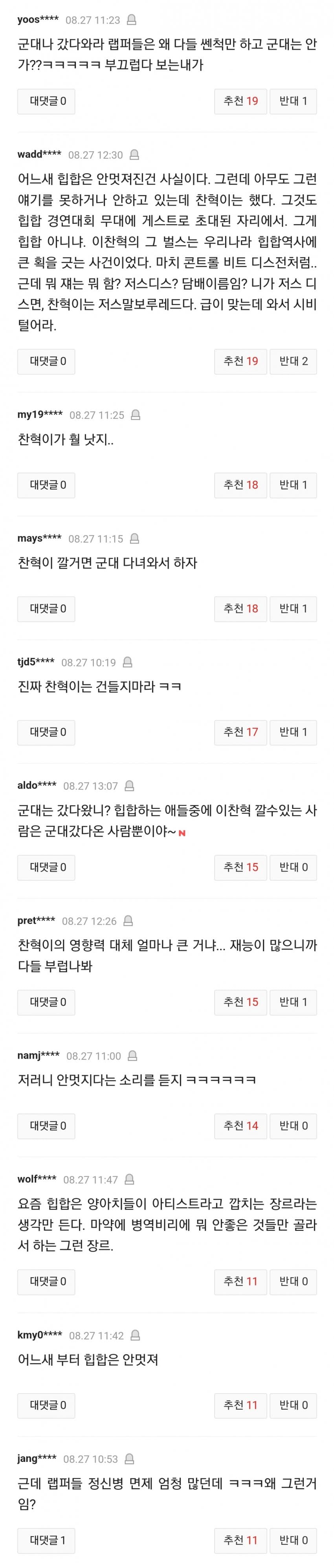The image size is (334, 1568).
Task: Downvote the comment by yoos****
Action: (x=293, y=101)
